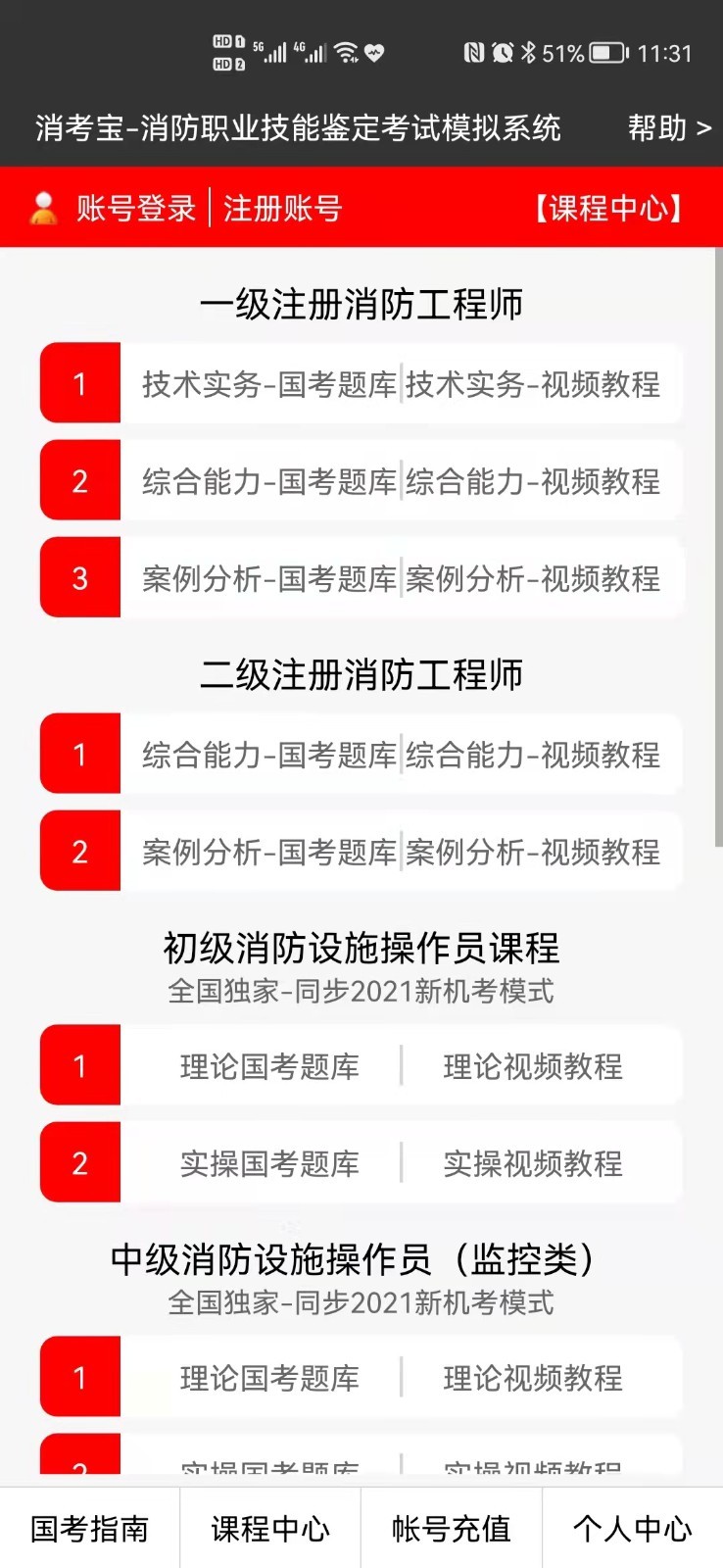Switch to 帐号充值 bottom tab
The image size is (723, 1568).
pyautogui.click(x=452, y=1528)
